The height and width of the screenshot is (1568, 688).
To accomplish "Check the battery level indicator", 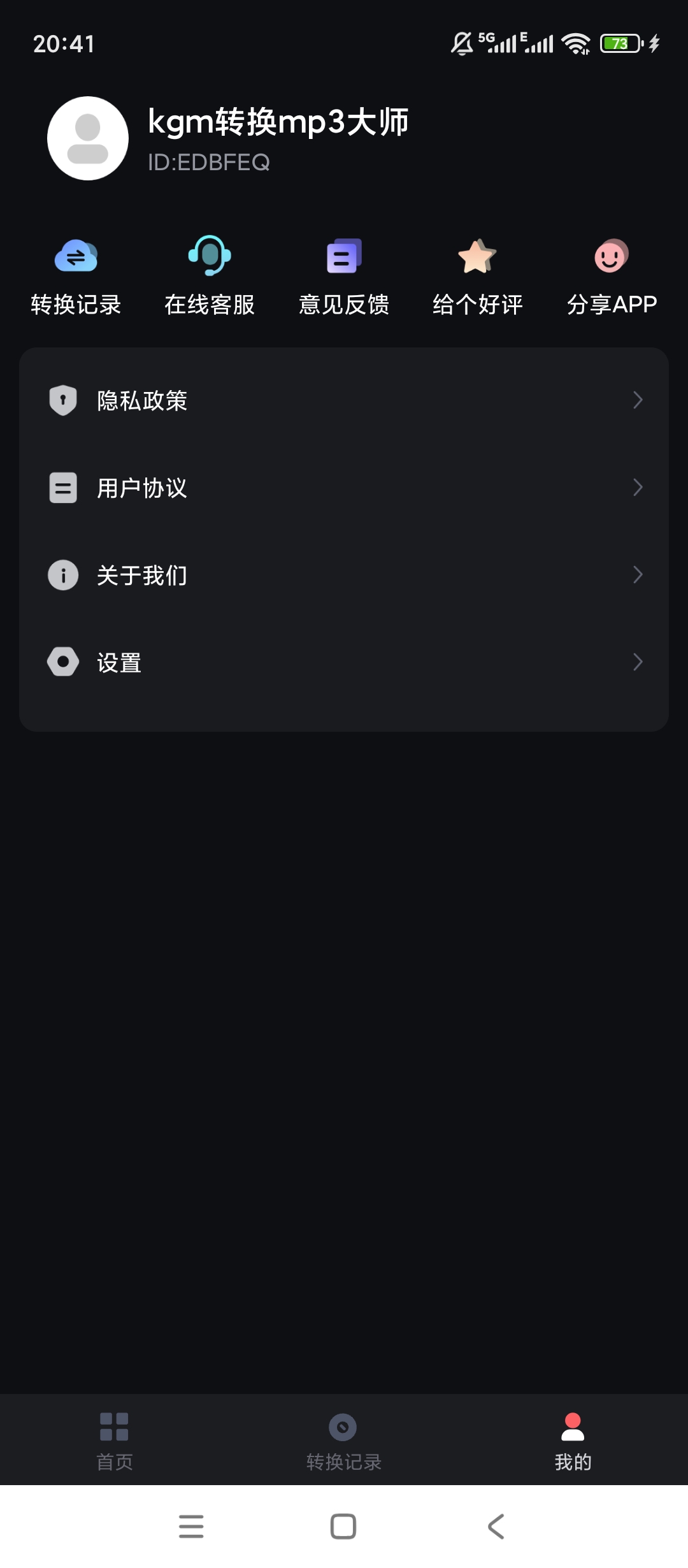I will pyautogui.click(x=619, y=42).
